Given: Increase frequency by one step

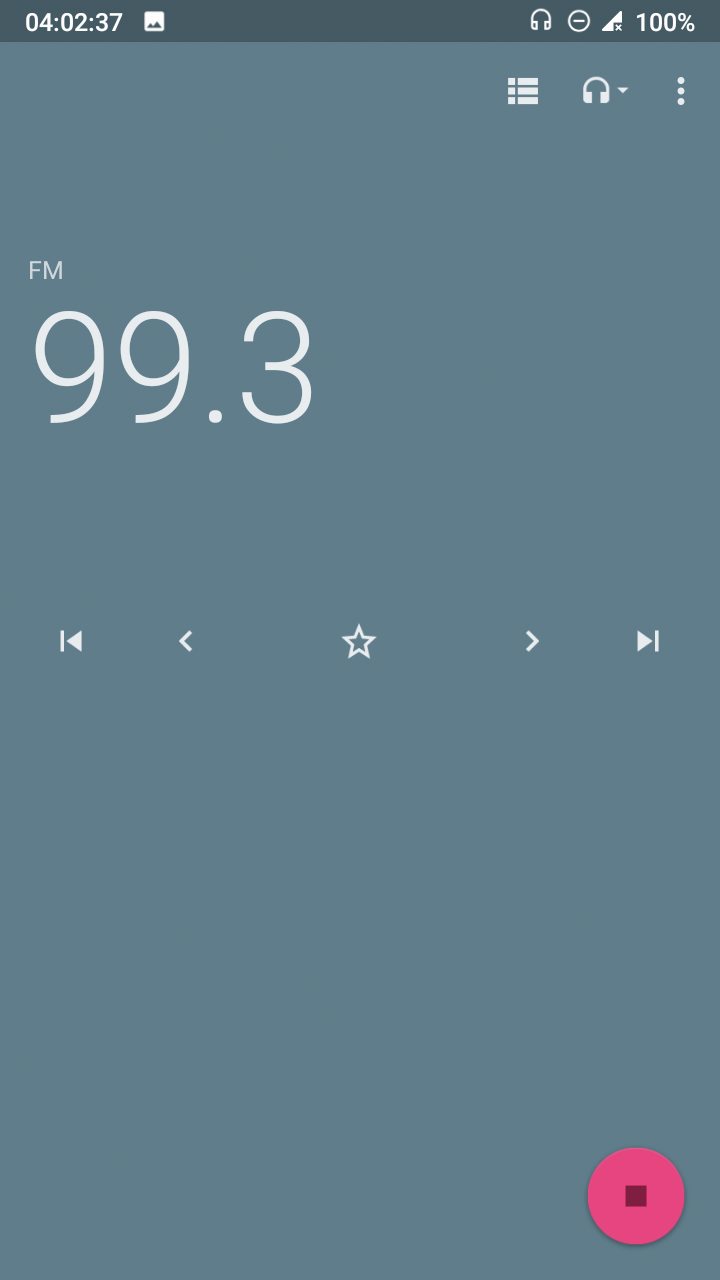Looking at the screenshot, I should click(x=532, y=641).
